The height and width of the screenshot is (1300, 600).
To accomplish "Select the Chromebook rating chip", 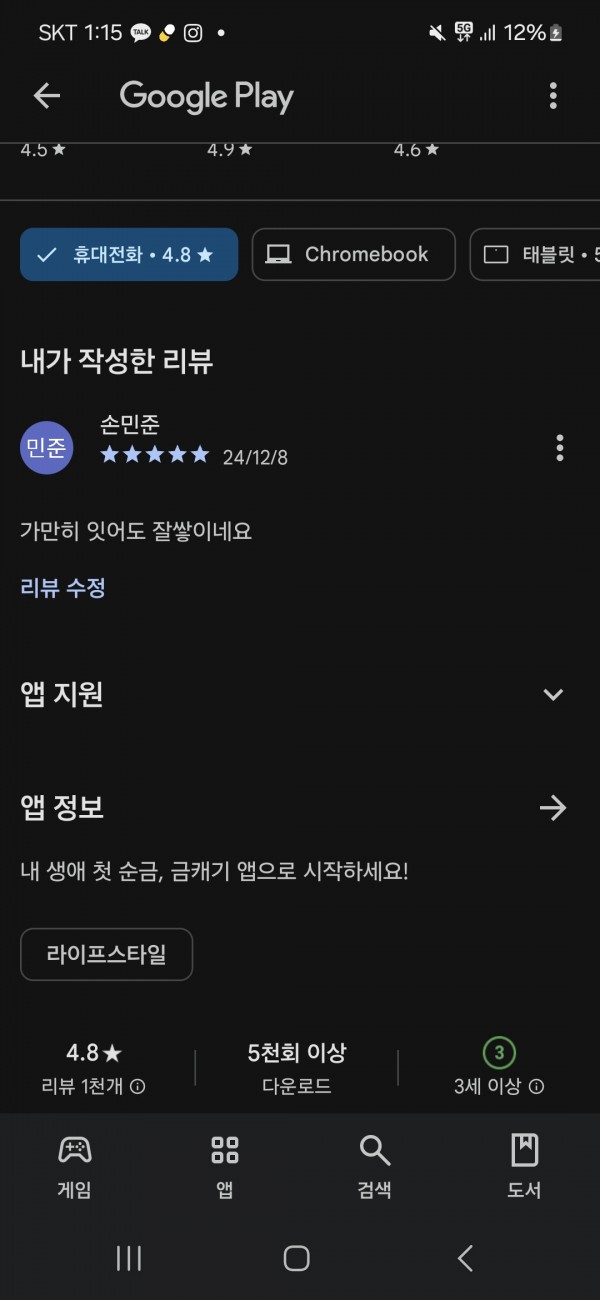I will click(x=353, y=255).
